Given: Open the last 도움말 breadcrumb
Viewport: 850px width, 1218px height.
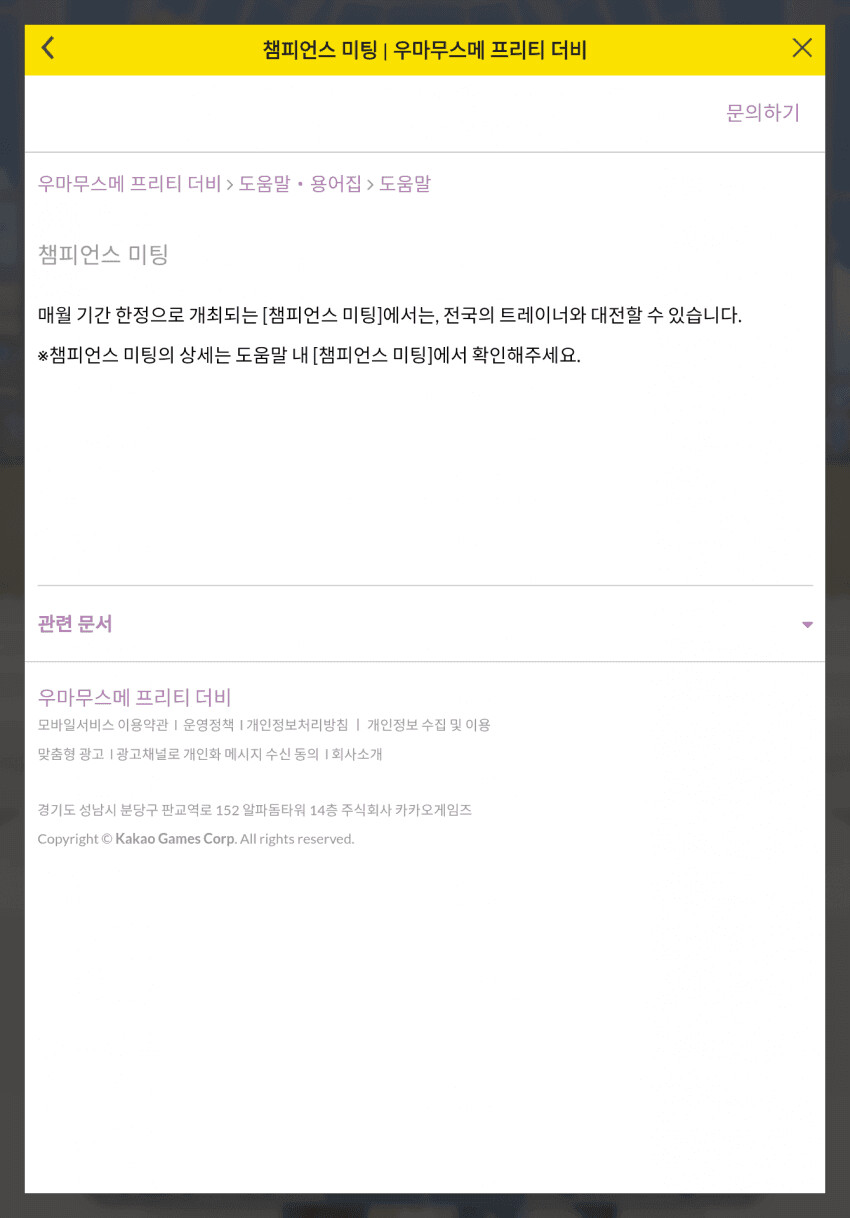Looking at the screenshot, I should 405,184.
